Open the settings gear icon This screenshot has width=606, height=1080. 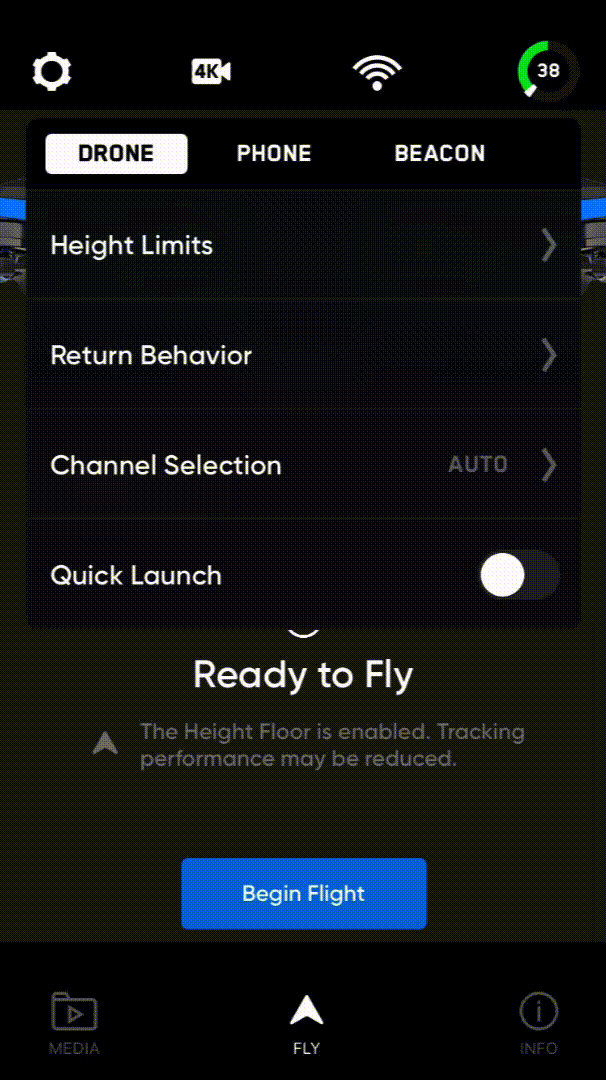pyautogui.click(x=52, y=71)
